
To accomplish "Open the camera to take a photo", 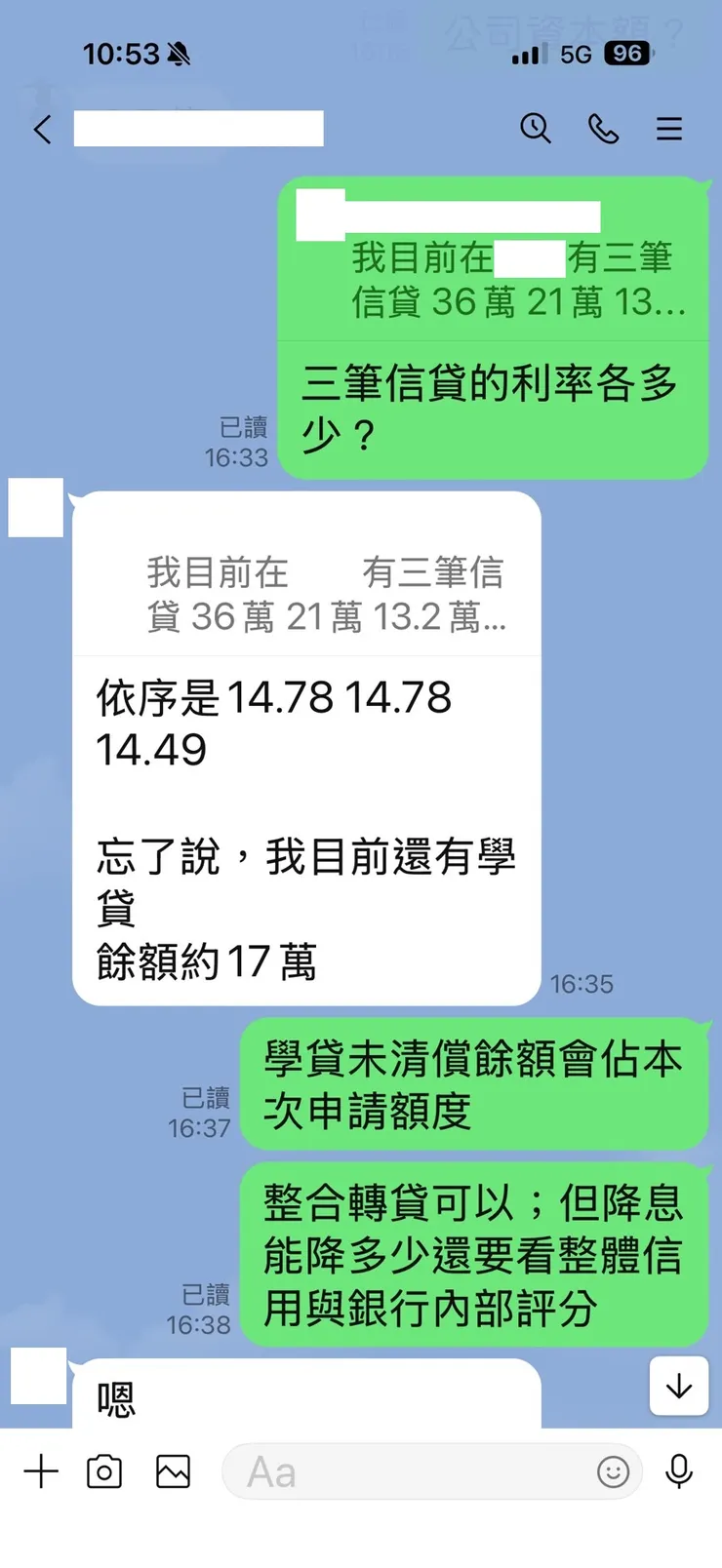I will click(x=104, y=1470).
